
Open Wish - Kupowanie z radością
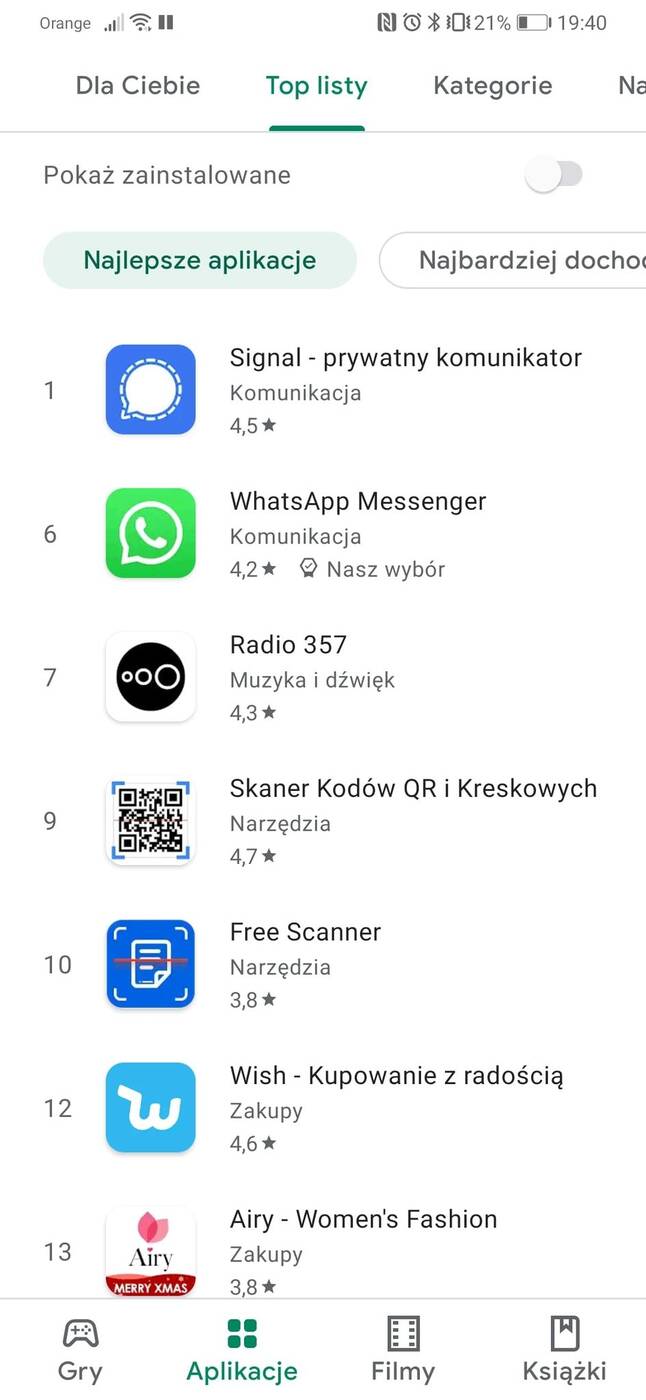[396, 1107]
